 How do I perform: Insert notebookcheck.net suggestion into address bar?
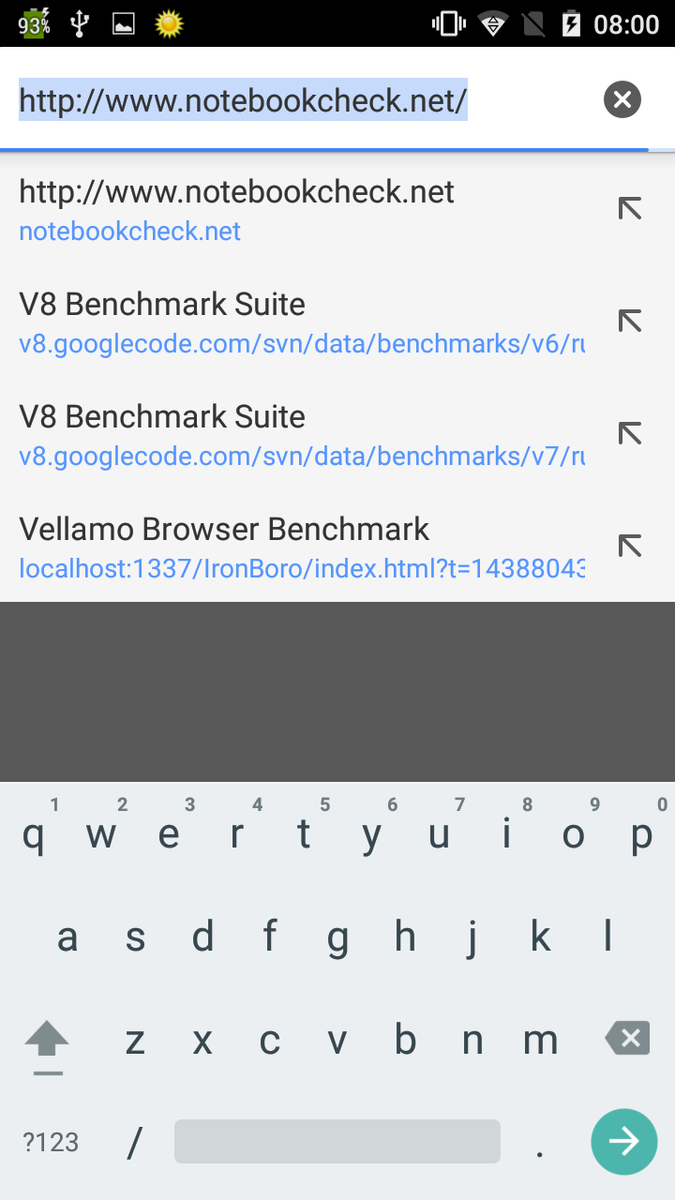click(629, 209)
